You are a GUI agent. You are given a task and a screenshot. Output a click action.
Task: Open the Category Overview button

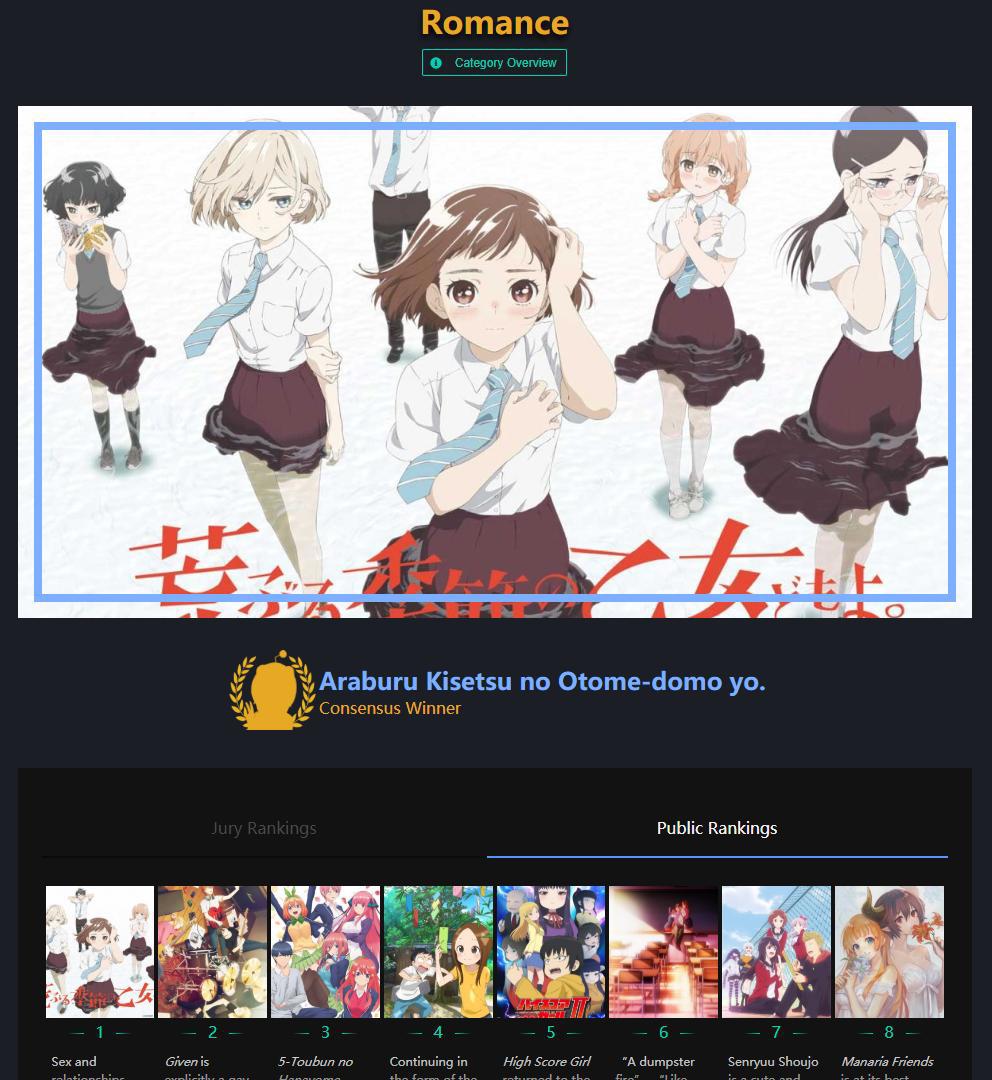pyautogui.click(x=494, y=63)
